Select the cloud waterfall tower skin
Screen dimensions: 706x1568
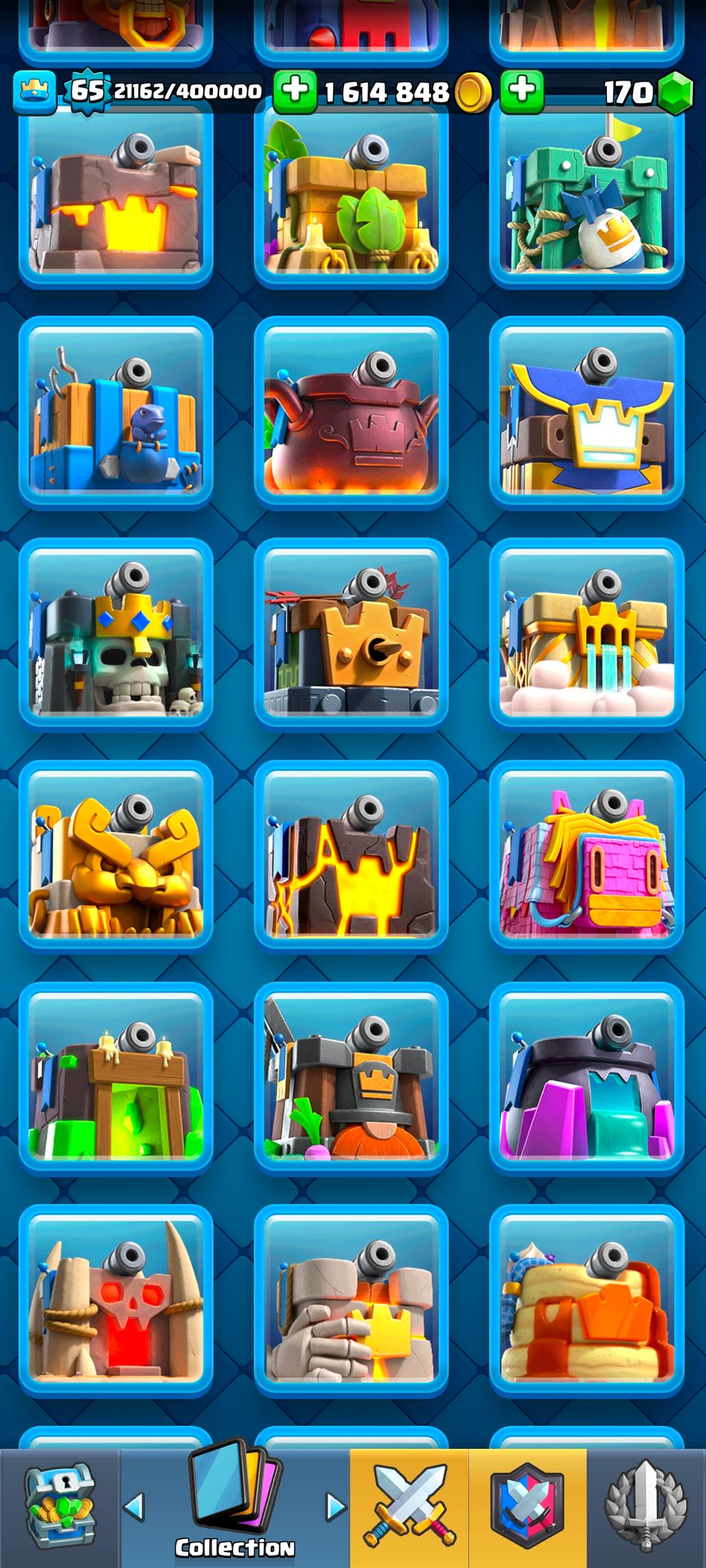587,633
